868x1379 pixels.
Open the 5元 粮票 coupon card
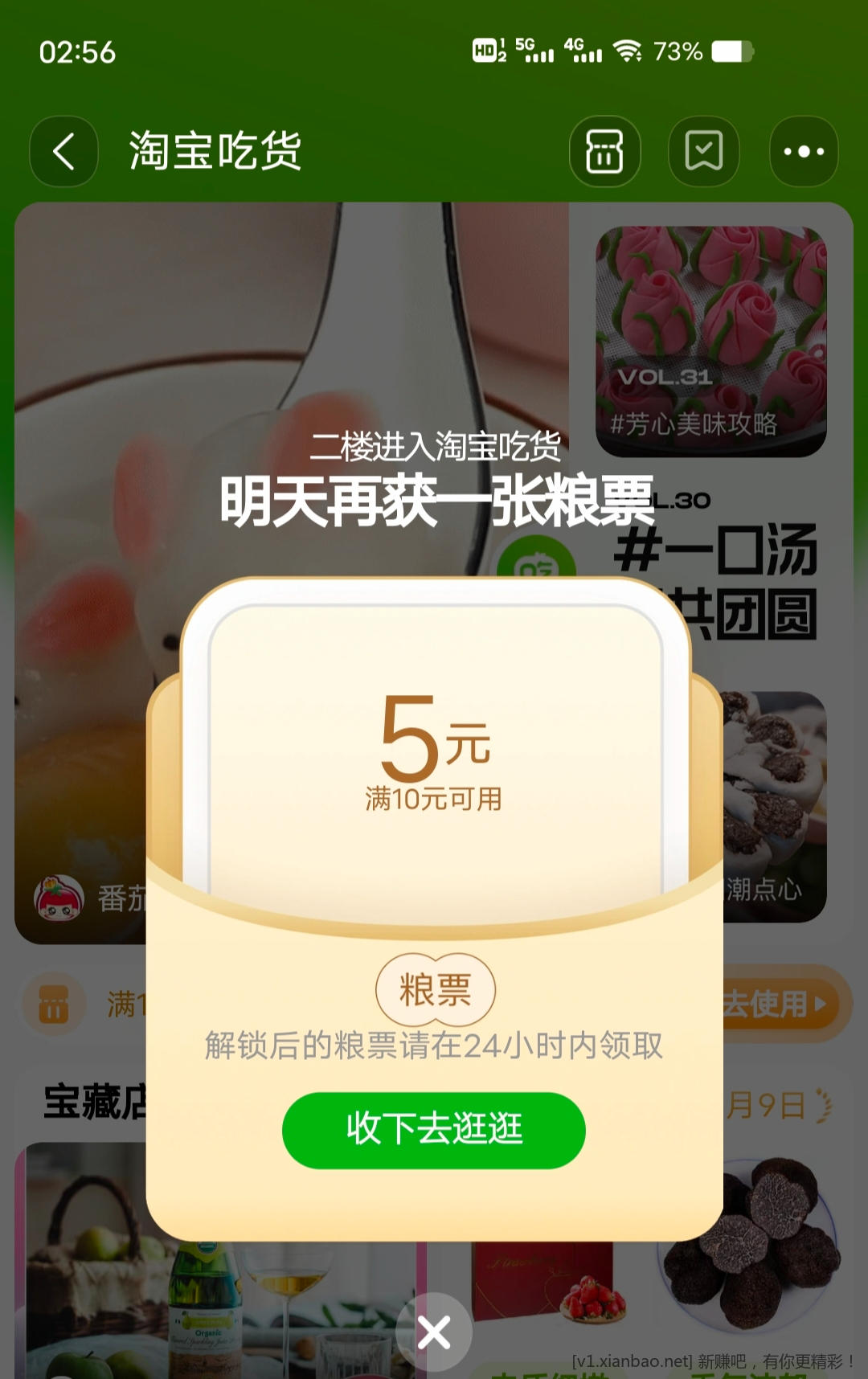[435, 747]
